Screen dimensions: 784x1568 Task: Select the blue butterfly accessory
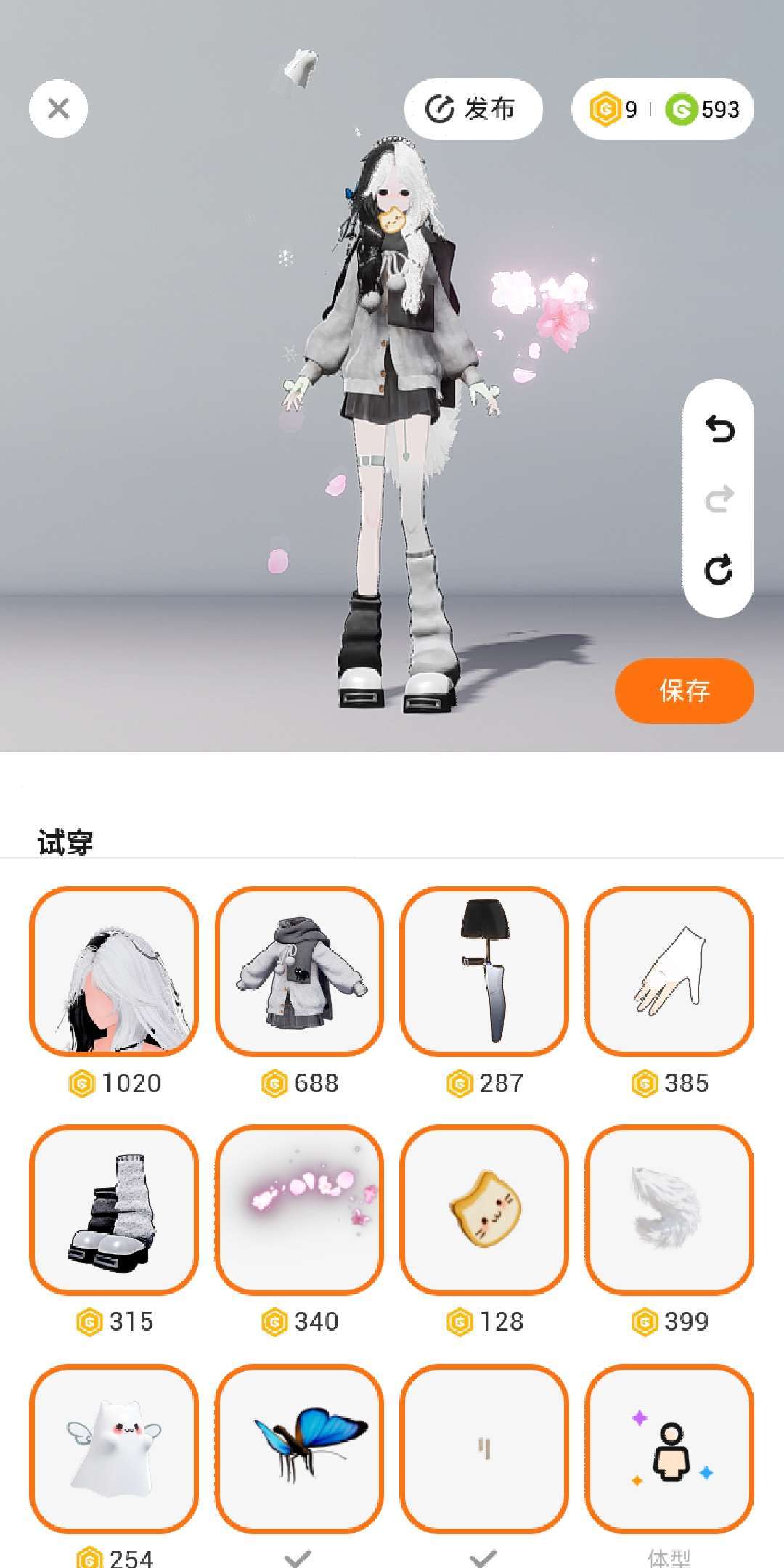click(299, 1448)
